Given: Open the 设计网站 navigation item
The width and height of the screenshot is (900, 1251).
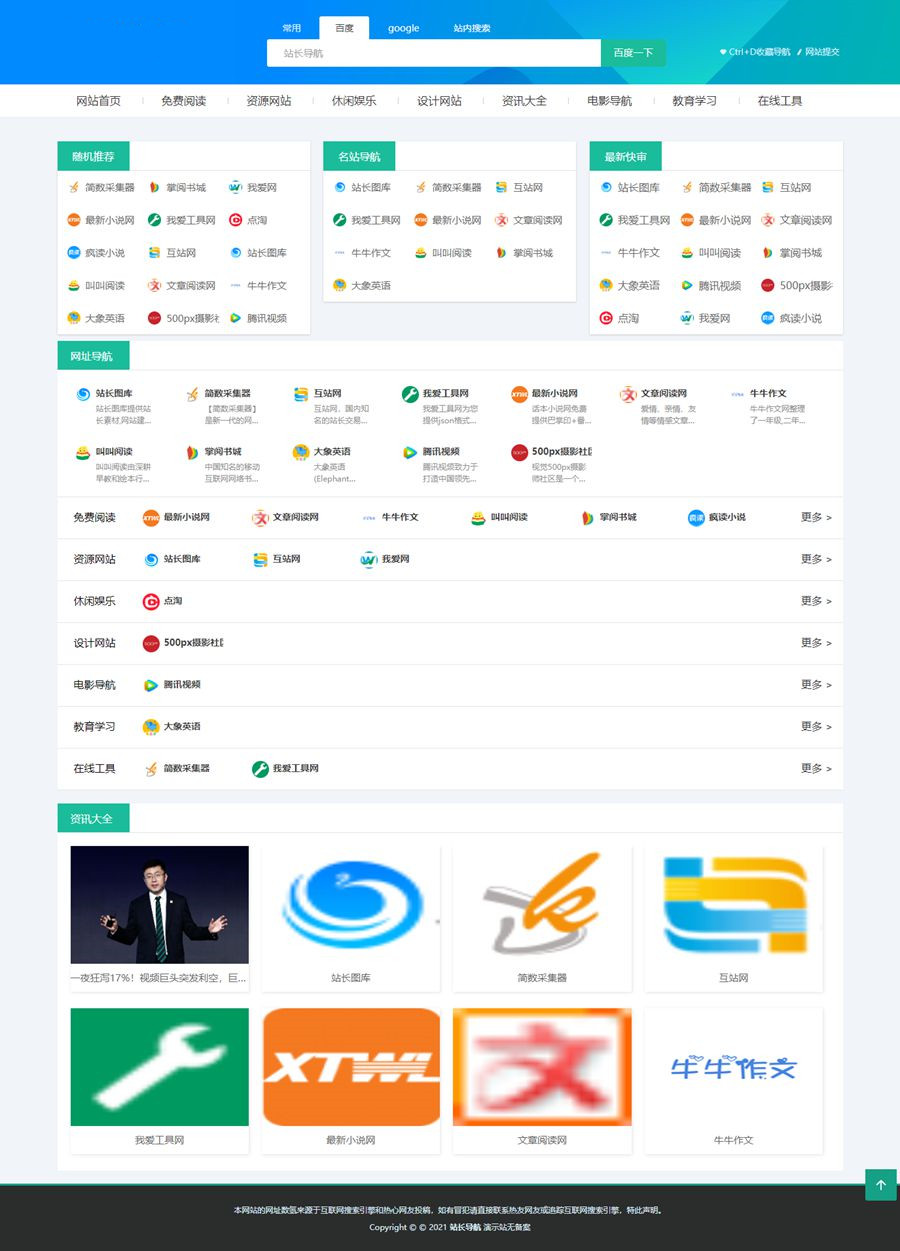Looking at the screenshot, I should pos(439,101).
